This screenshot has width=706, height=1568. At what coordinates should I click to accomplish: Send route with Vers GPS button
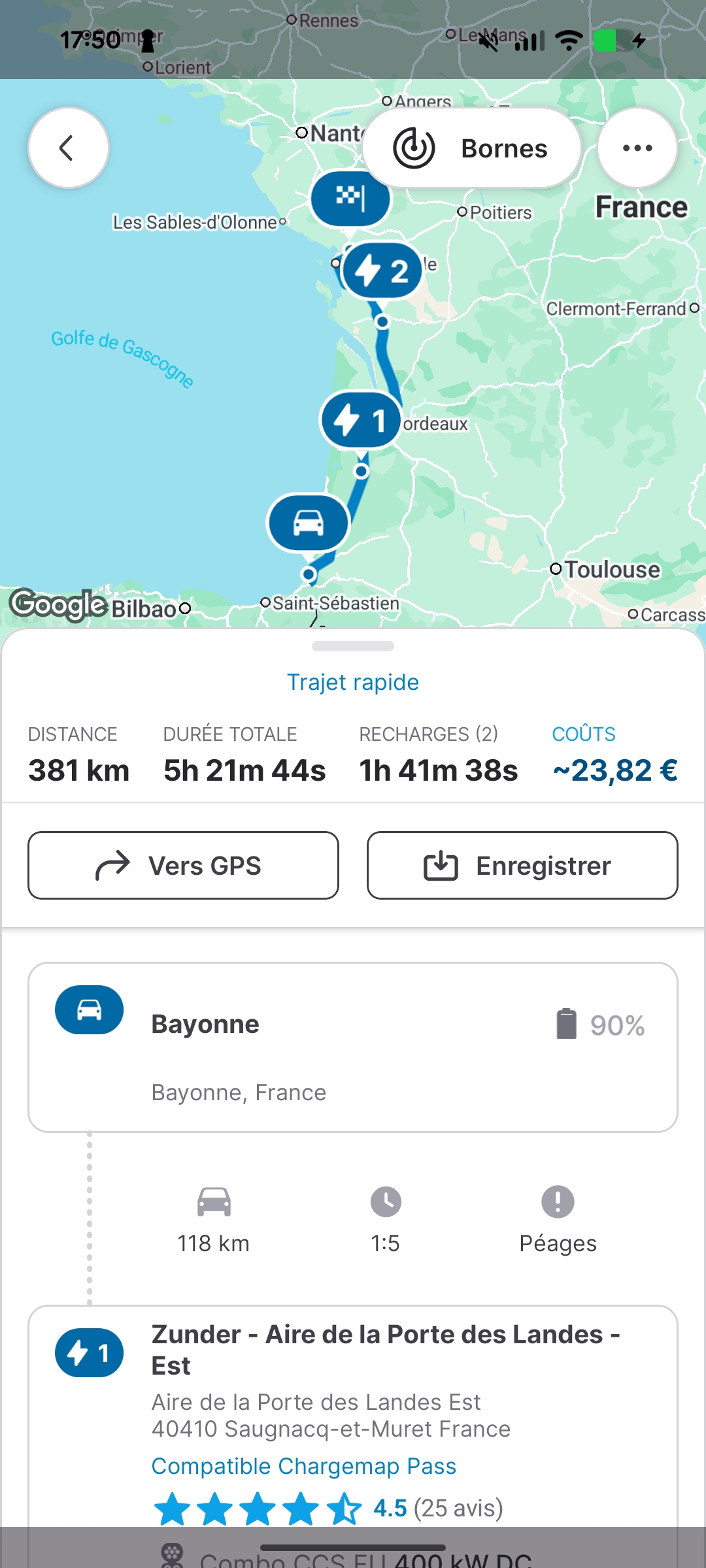(183, 866)
